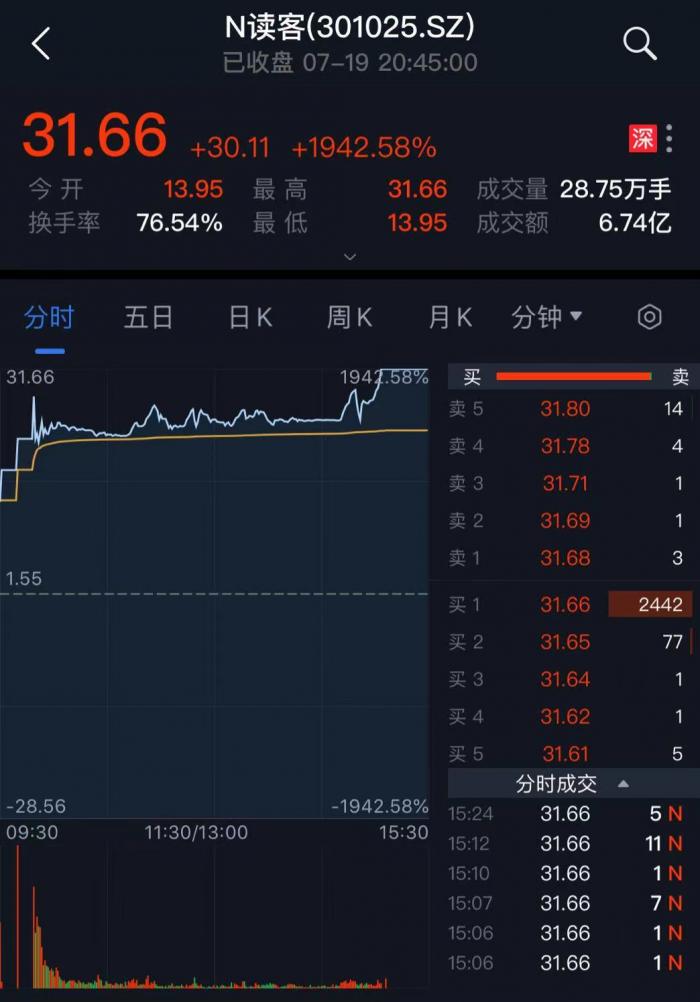Viewport: 700px width, 1002px height.
Task: Switch to the 日K chart tab
Action: (250, 318)
